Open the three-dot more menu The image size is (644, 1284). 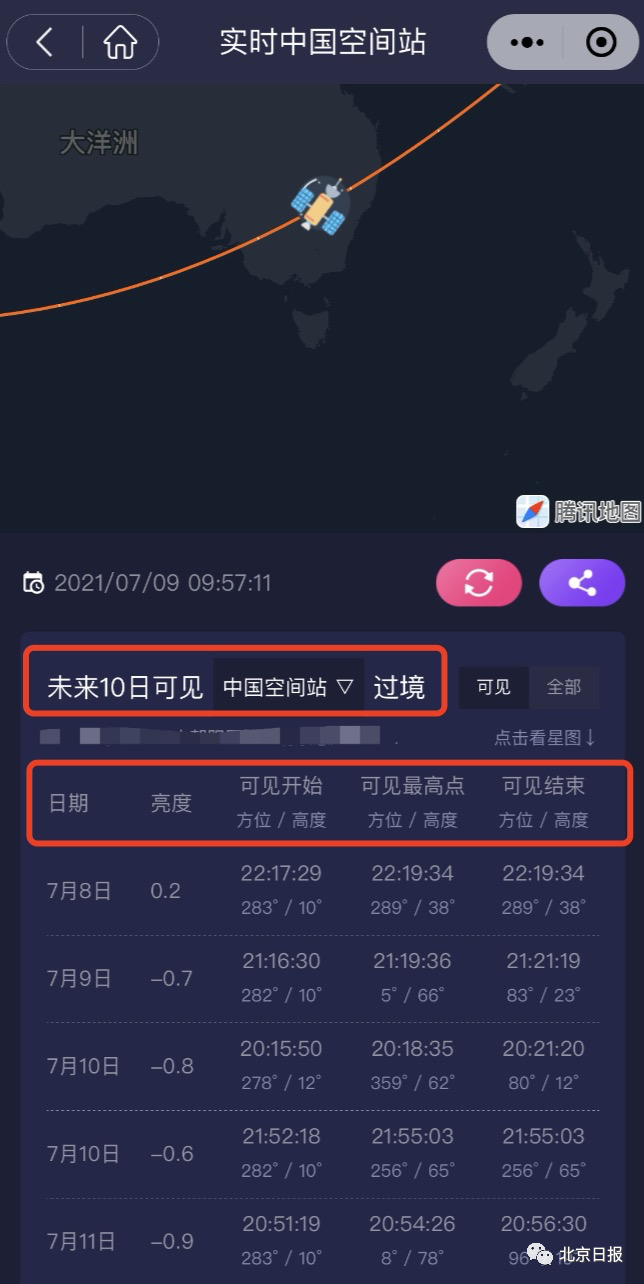[527, 42]
